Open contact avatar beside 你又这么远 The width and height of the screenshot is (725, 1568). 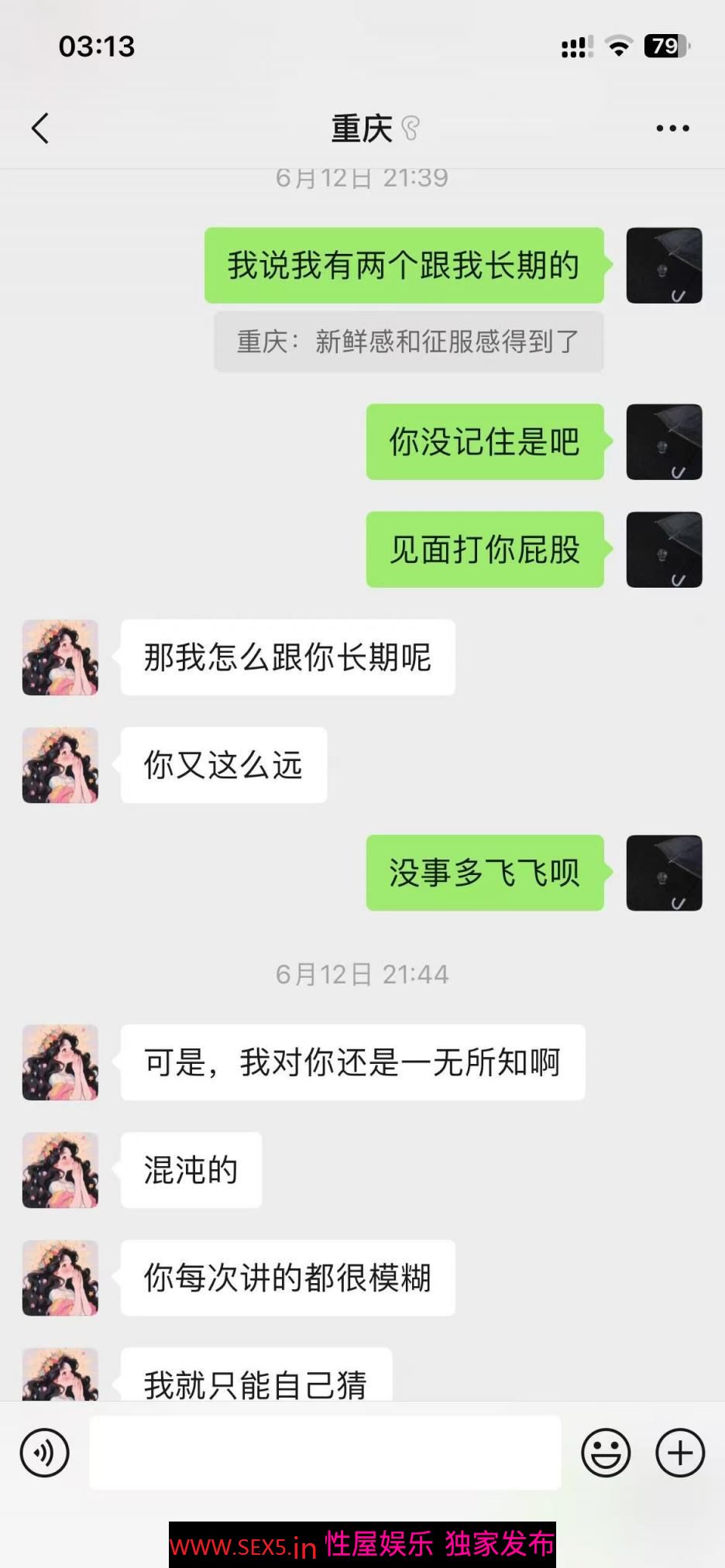coord(60,765)
